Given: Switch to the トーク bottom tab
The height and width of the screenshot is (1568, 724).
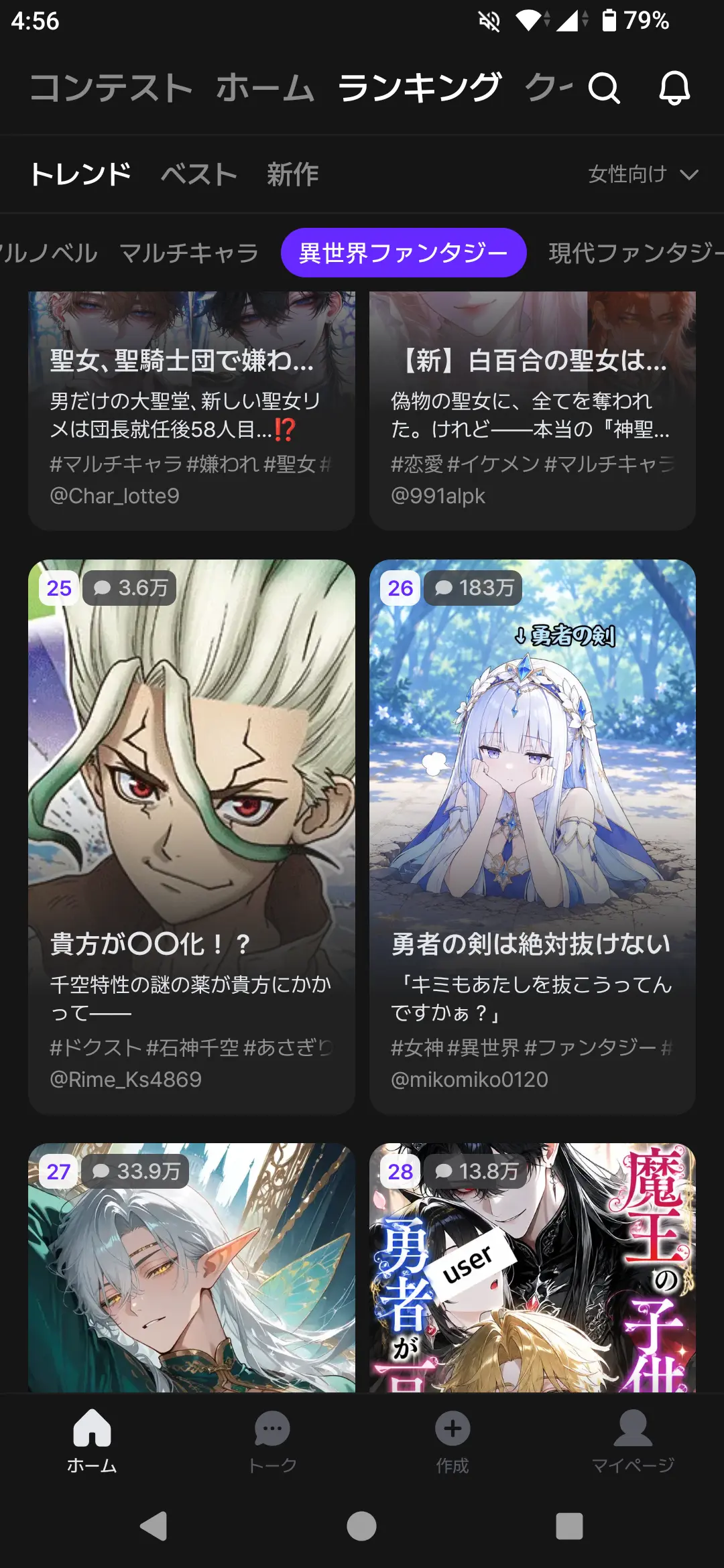Looking at the screenshot, I should 272,1441.
